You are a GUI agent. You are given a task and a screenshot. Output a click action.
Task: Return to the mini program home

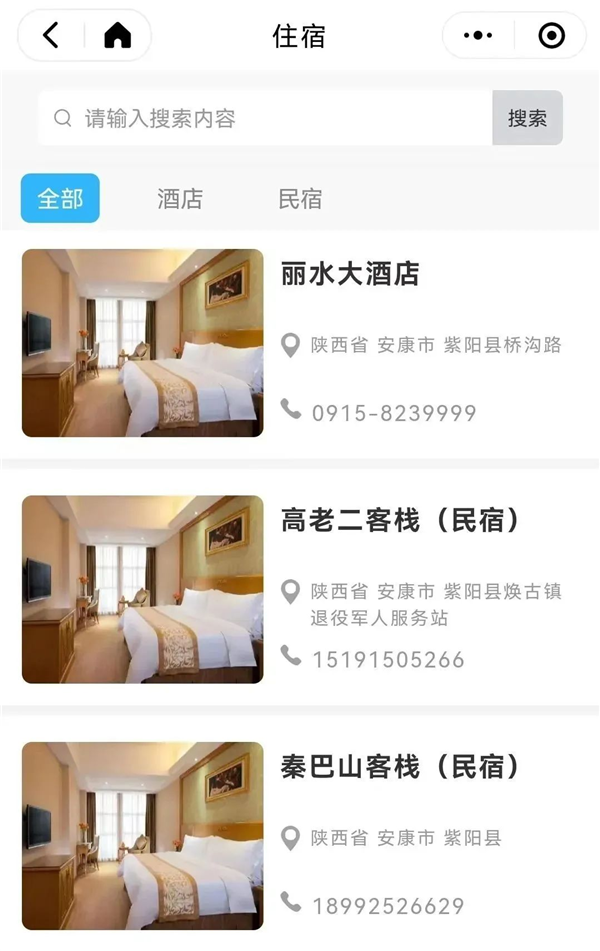(x=117, y=36)
